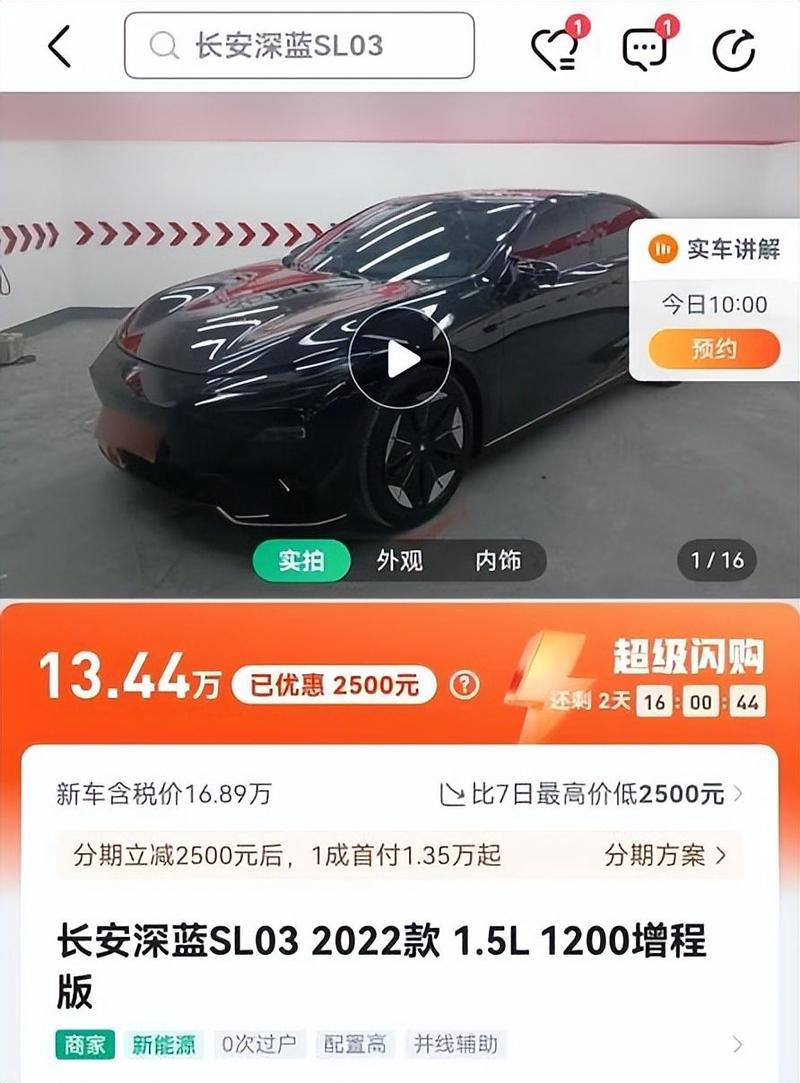Tap the search box showing 长安深蓝SL03
Screen dimensions: 800x1083
pos(299,46)
